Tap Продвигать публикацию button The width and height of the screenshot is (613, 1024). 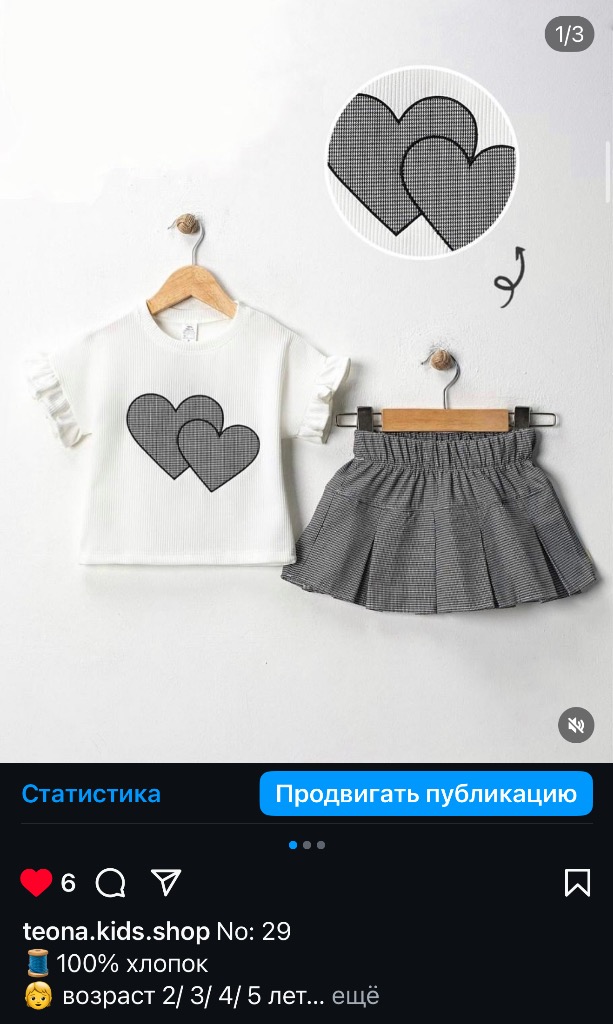coord(426,794)
